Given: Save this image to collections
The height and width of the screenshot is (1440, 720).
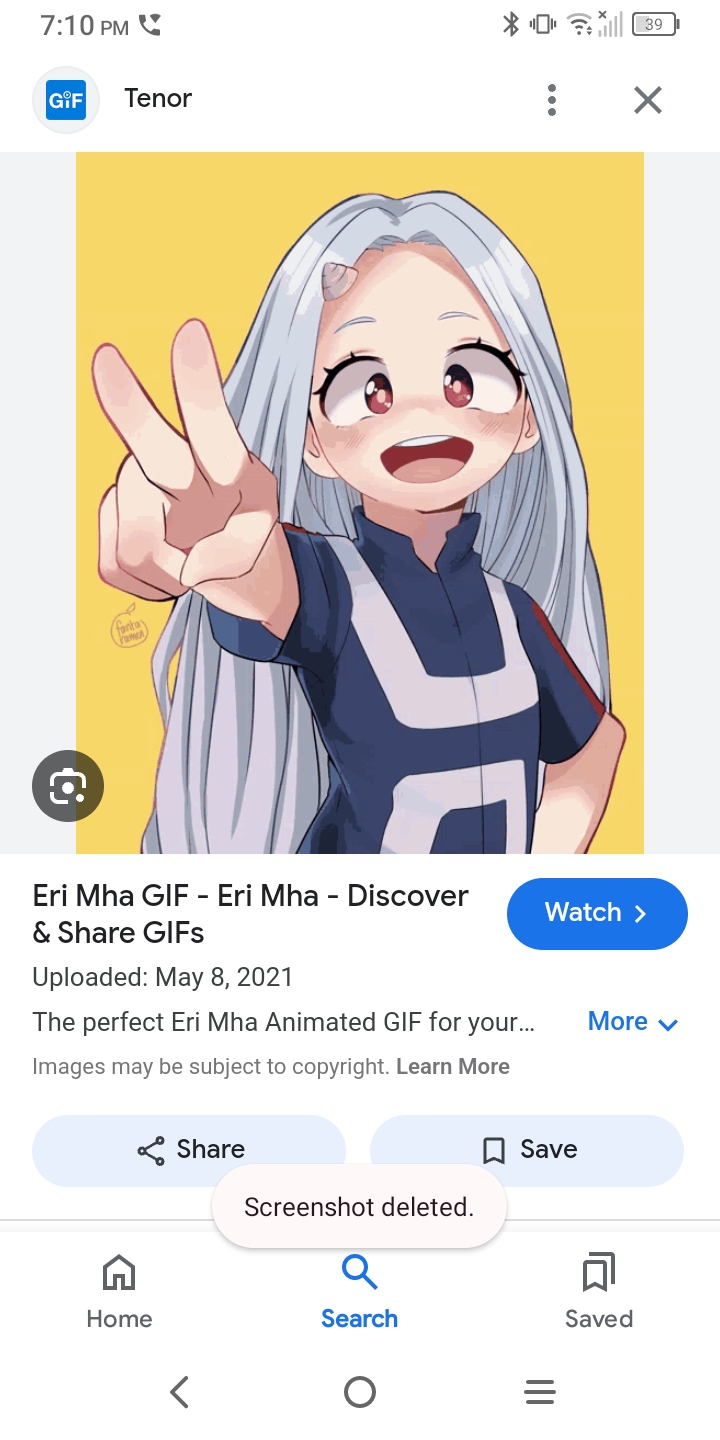Looking at the screenshot, I should coord(527,1150).
